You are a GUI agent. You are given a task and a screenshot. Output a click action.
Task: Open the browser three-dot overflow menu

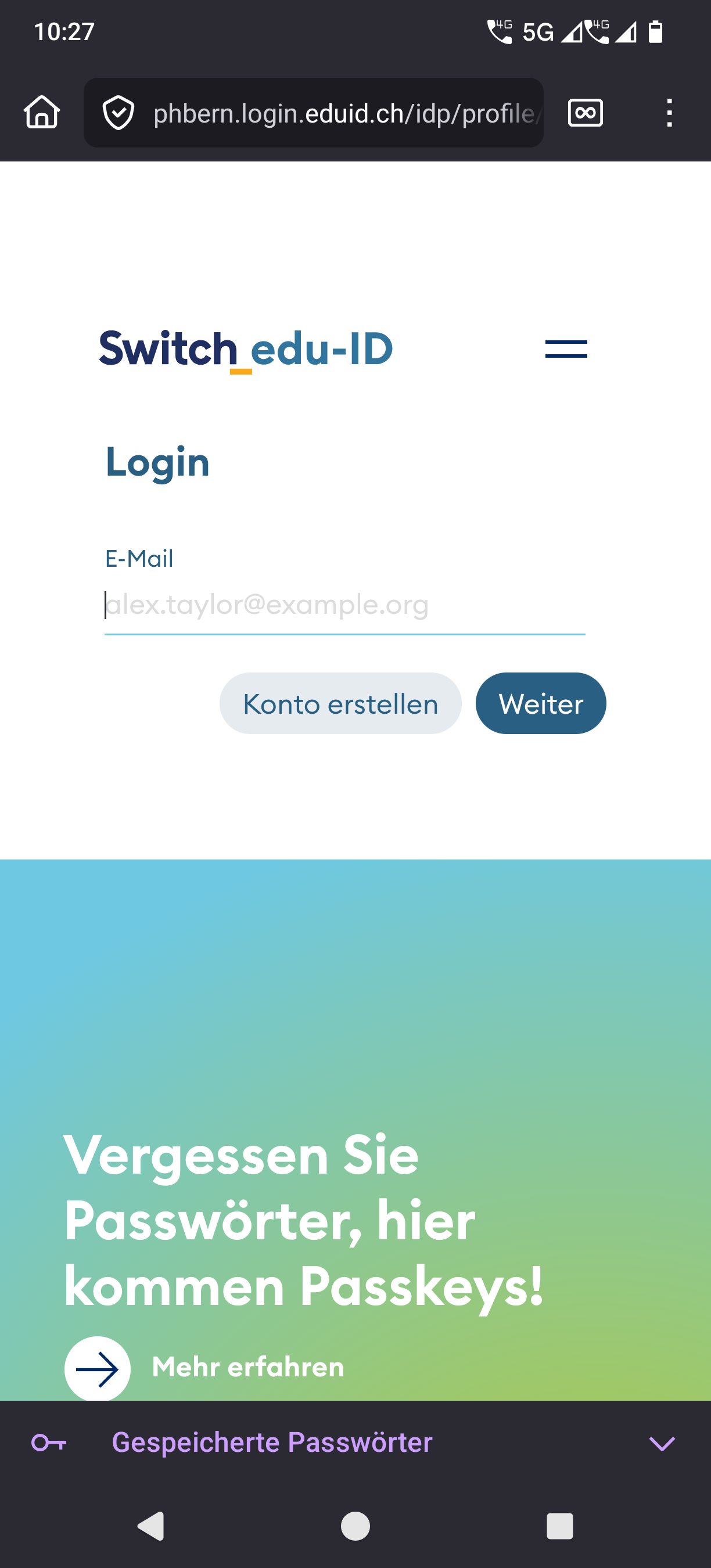point(670,112)
